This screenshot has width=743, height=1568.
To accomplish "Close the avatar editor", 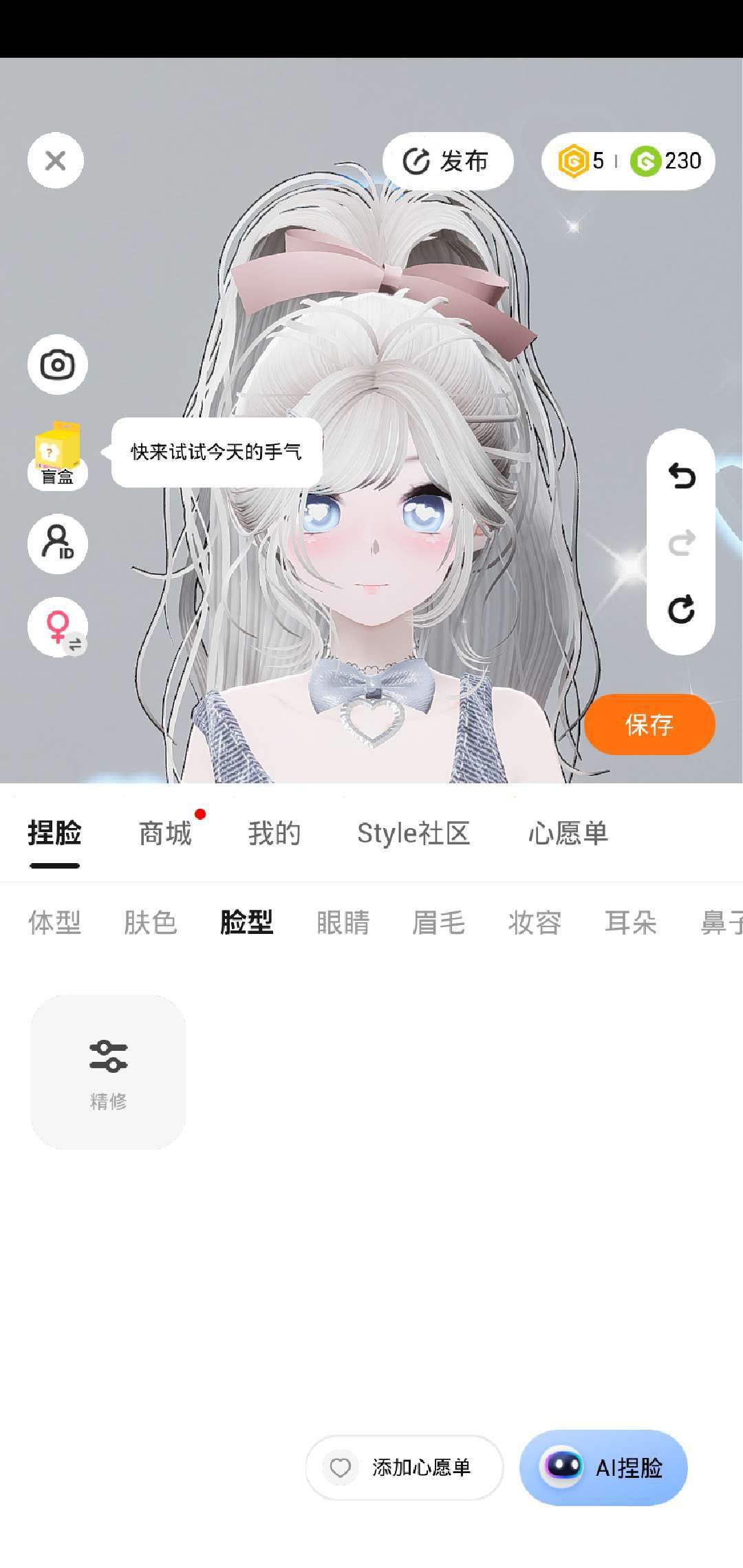I will pyautogui.click(x=56, y=161).
